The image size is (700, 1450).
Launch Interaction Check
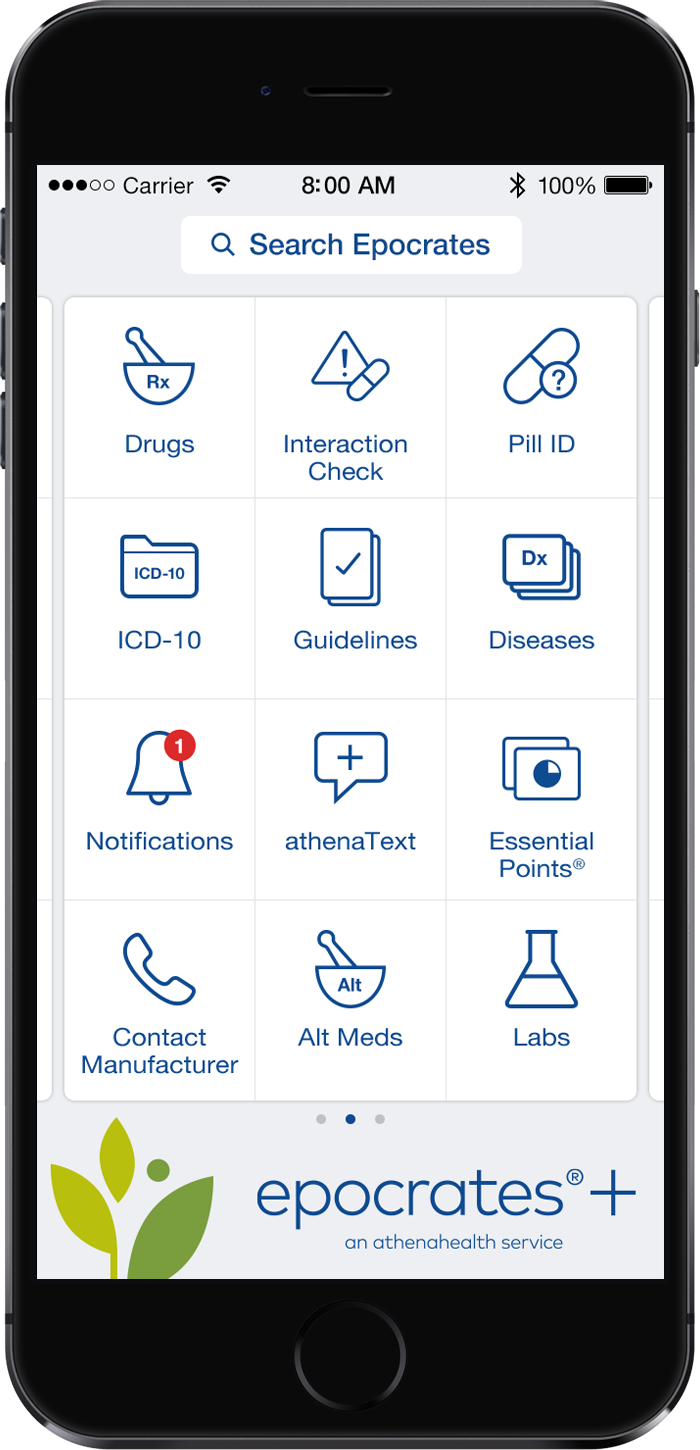tap(351, 398)
